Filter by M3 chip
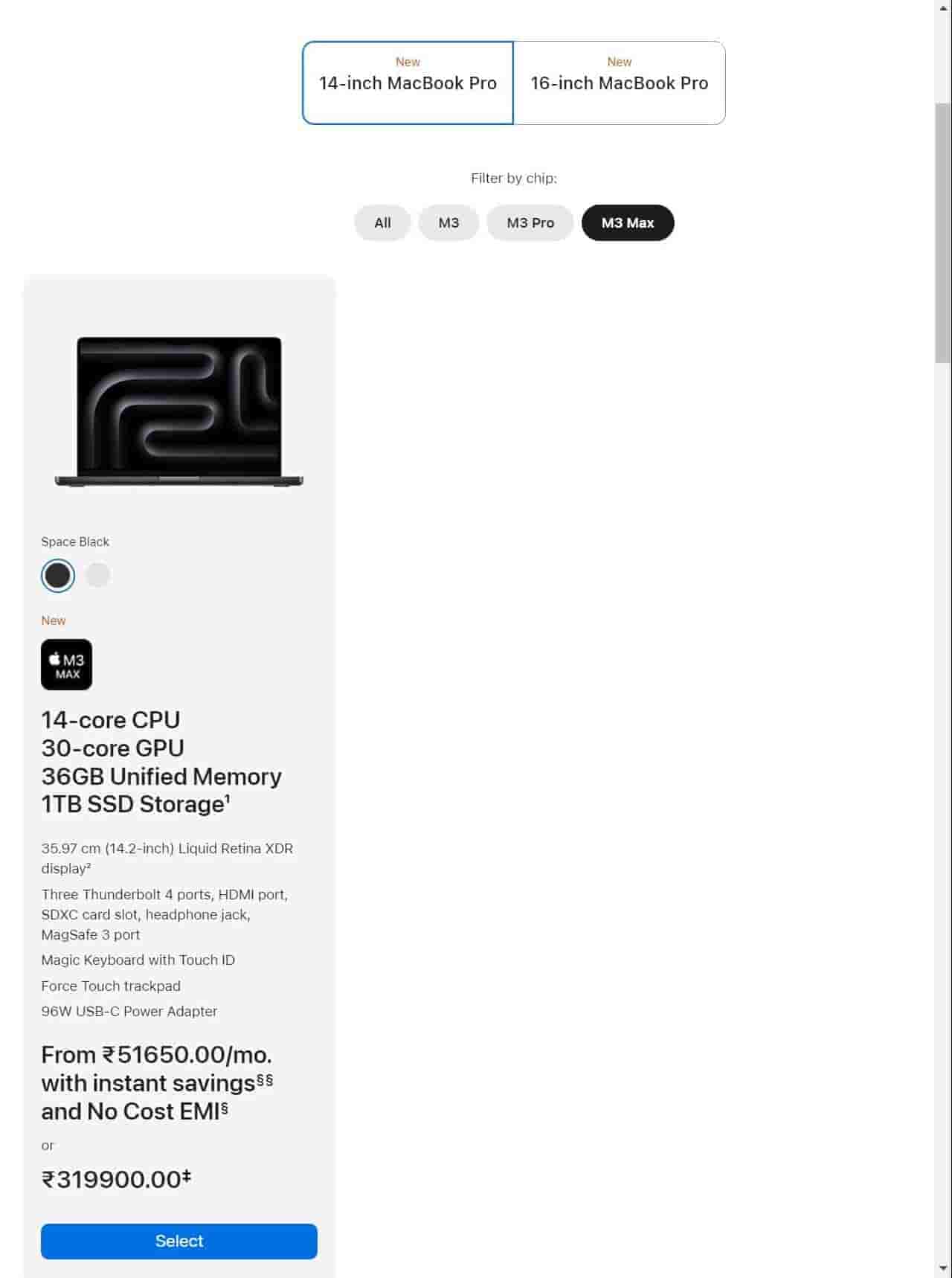This screenshot has height=1278, width=952. [448, 222]
